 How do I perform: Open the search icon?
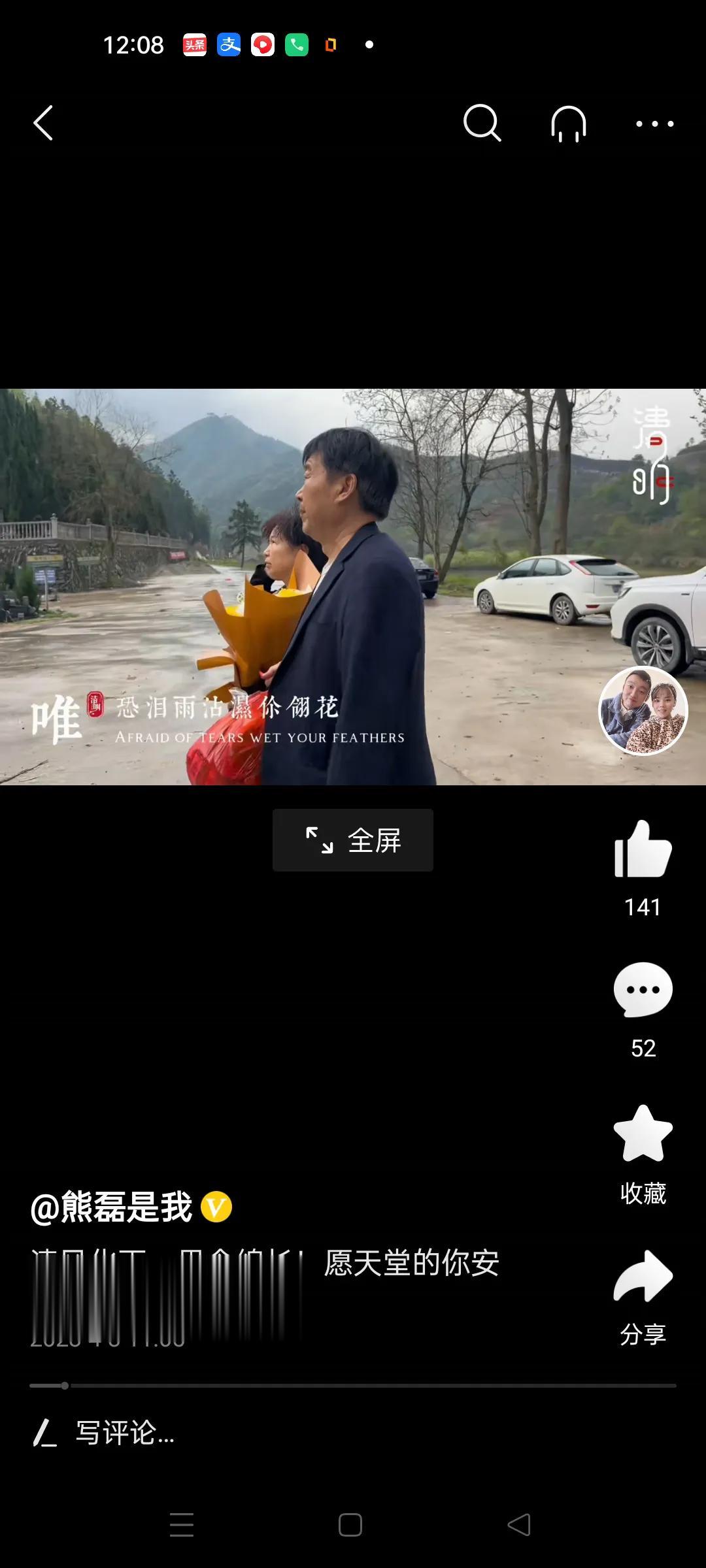pyautogui.click(x=482, y=123)
